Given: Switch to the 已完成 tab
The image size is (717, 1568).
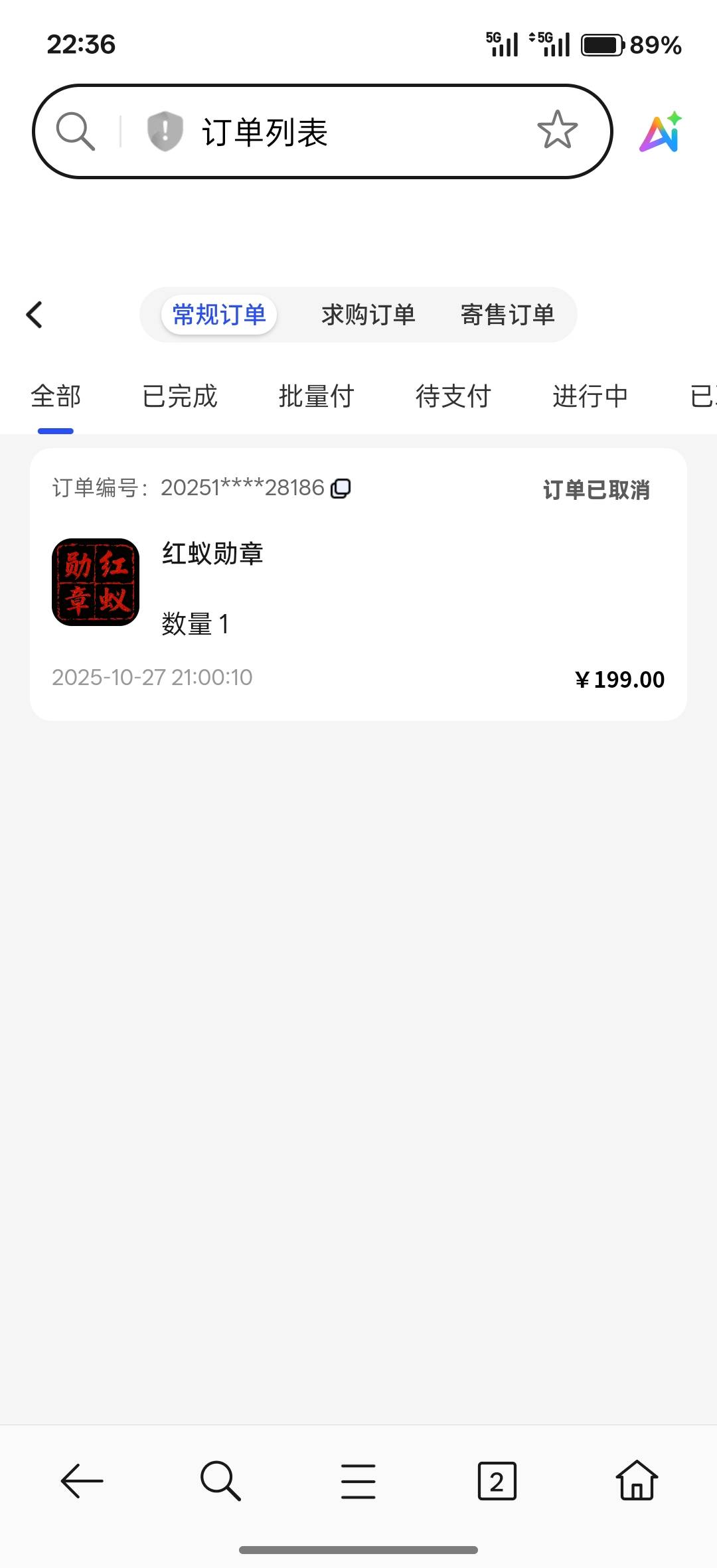Looking at the screenshot, I should pos(180,396).
